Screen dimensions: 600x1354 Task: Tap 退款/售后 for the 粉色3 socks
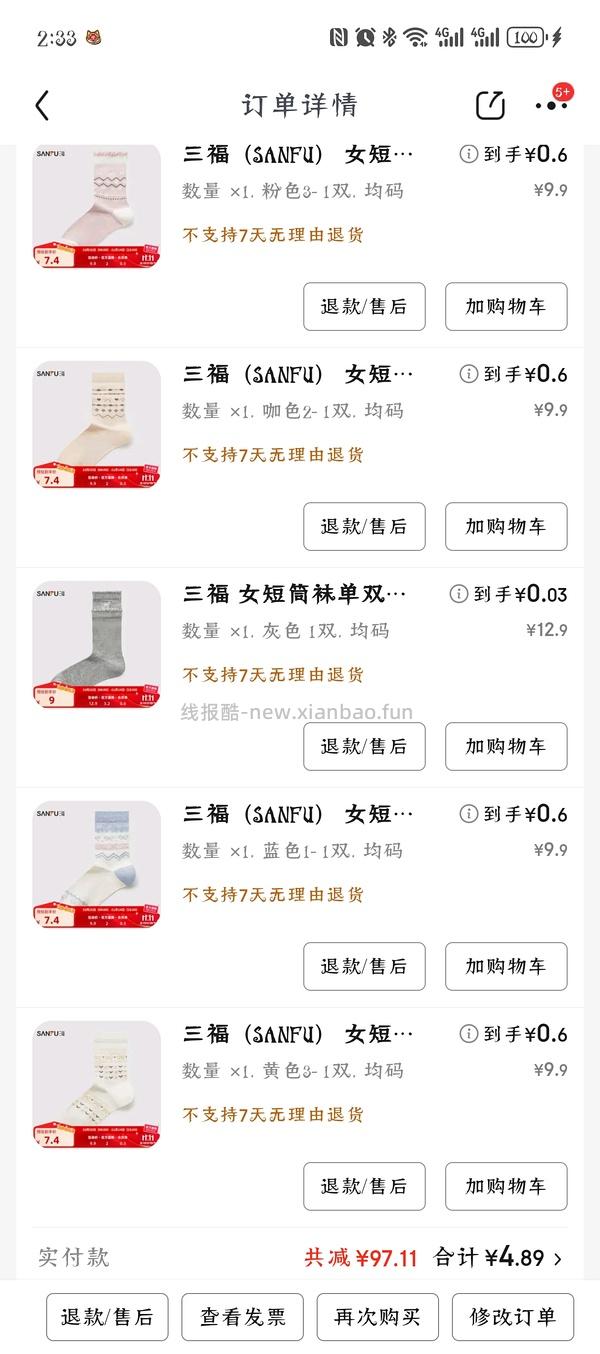point(364,306)
